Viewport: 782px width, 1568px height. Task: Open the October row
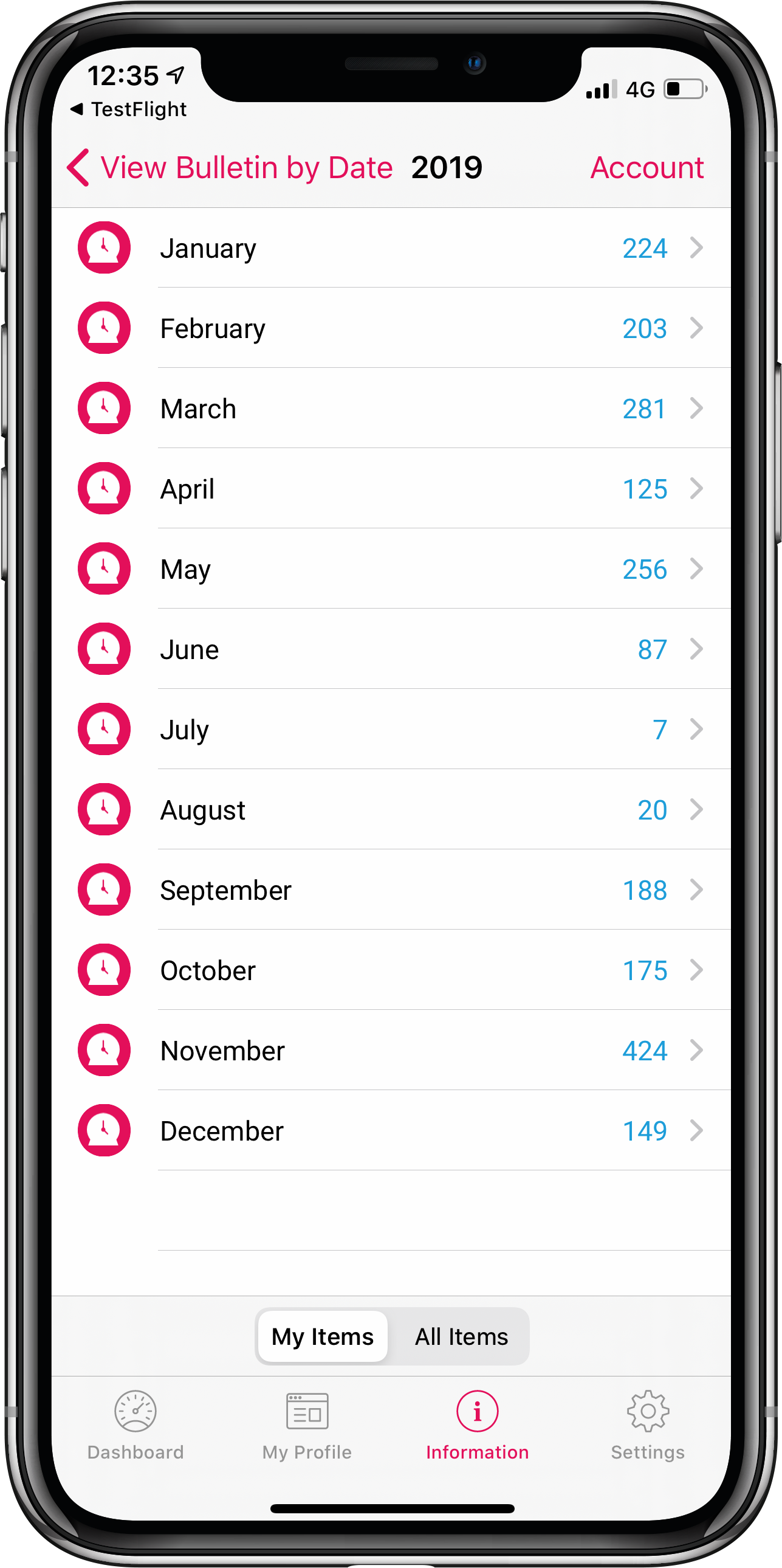point(391,970)
